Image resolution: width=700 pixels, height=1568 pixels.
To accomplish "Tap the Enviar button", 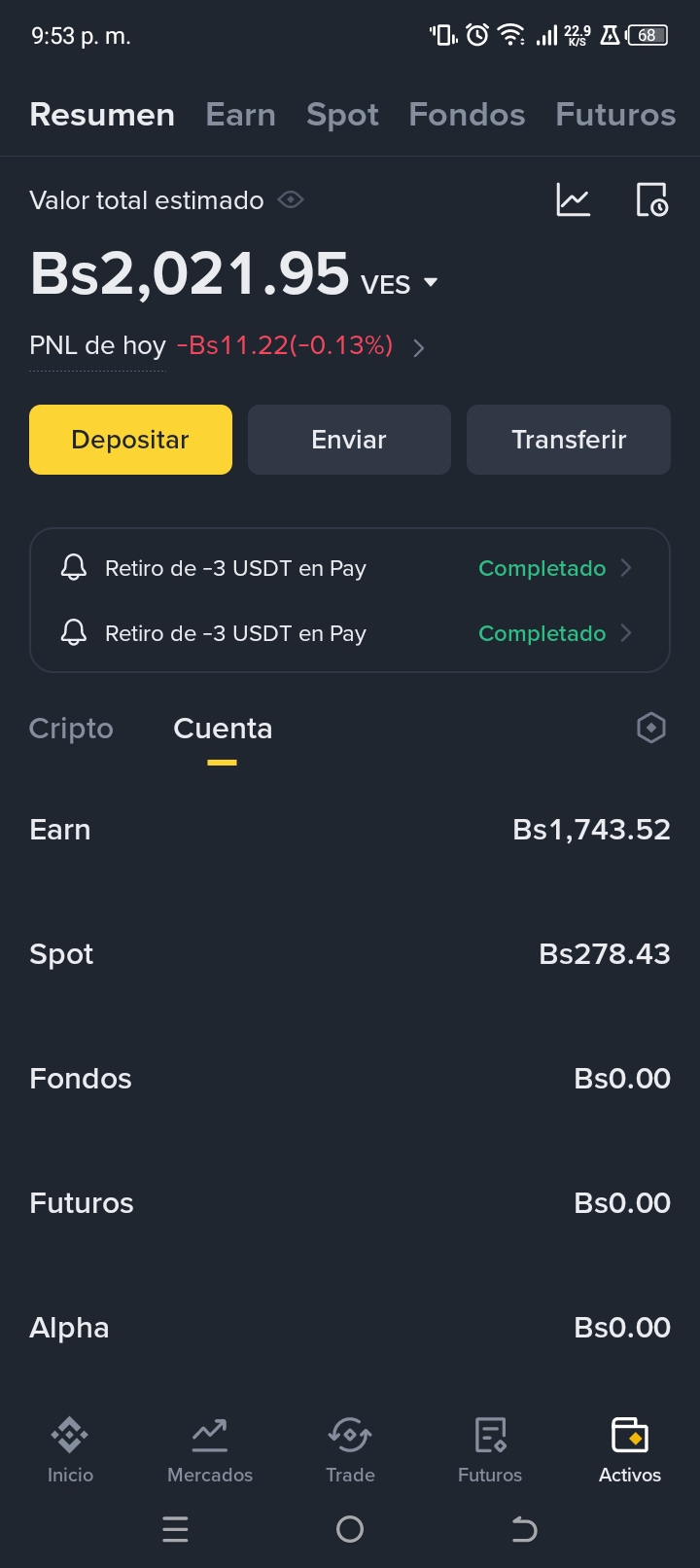I will 349,440.
